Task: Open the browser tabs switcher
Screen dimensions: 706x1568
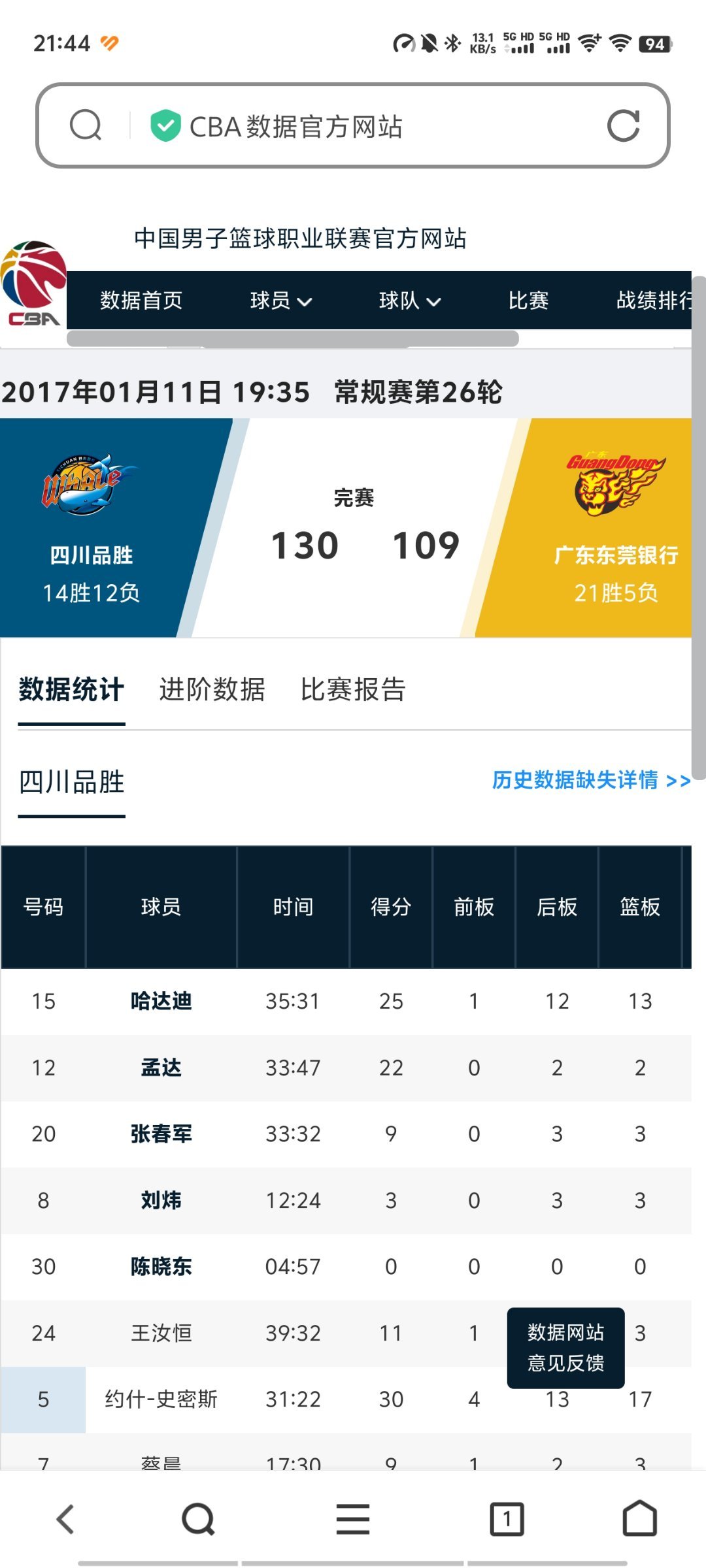Action: [507, 1519]
